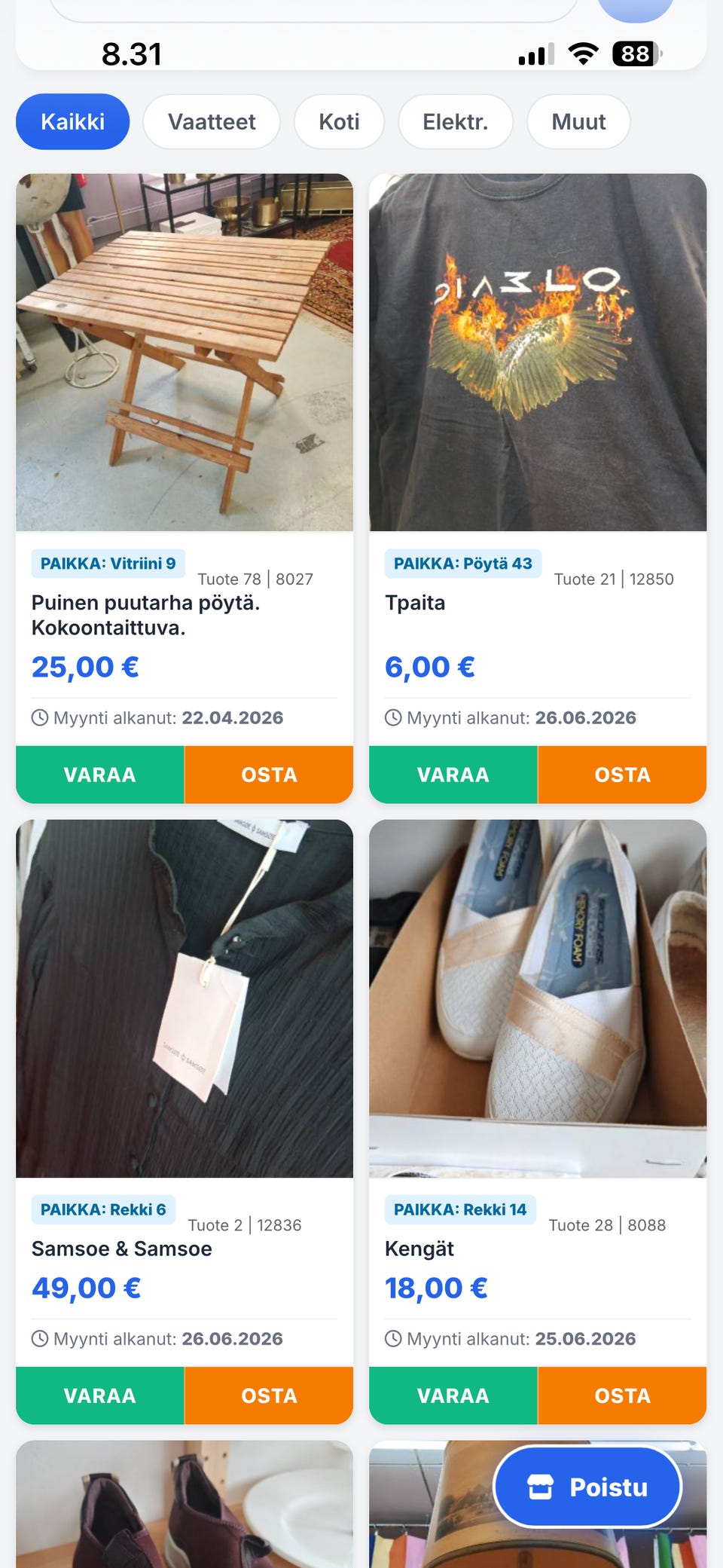Open the Muut category
Image resolution: width=723 pixels, height=1568 pixels.
pos(578,121)
